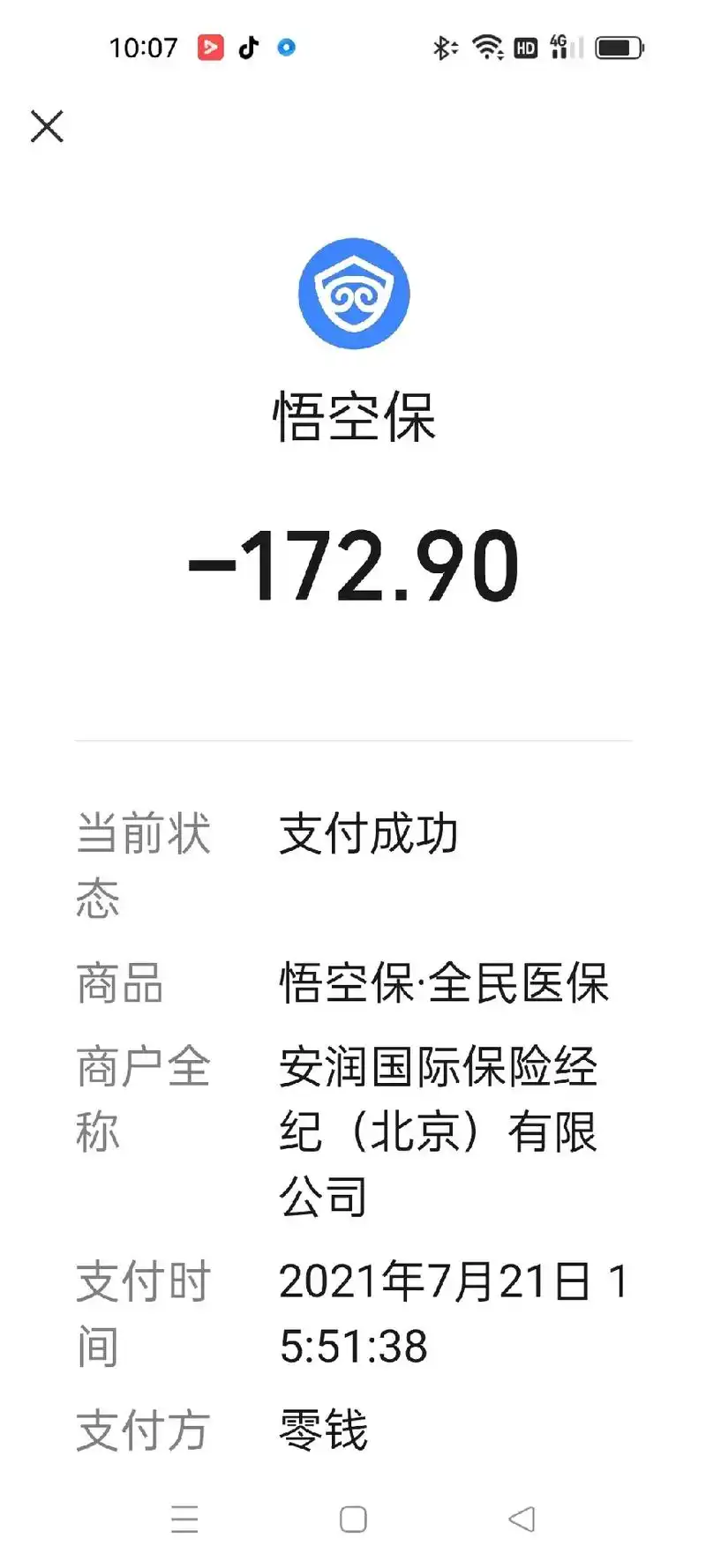Tap the TikTok notification icon in status bar
The image size is (706, 1568).
248,47
